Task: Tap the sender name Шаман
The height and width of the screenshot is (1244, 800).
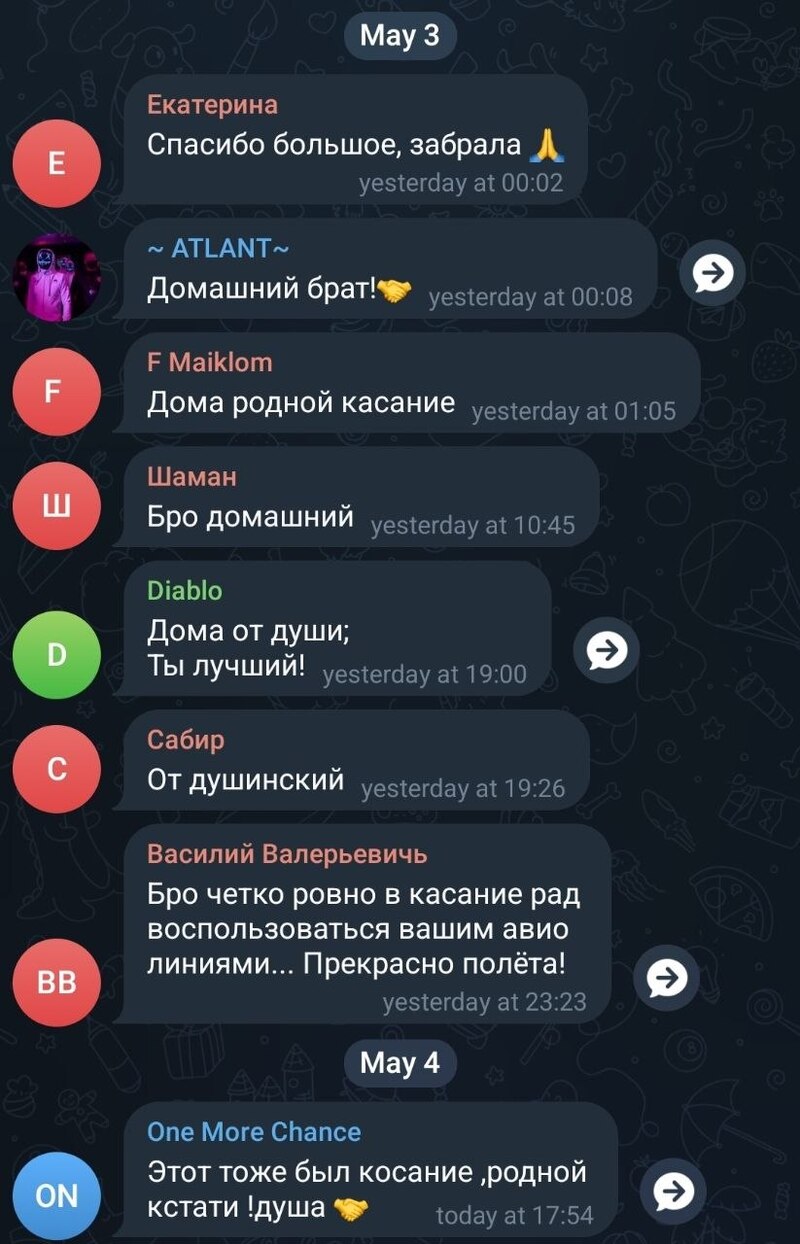Action: coord(192,477)
